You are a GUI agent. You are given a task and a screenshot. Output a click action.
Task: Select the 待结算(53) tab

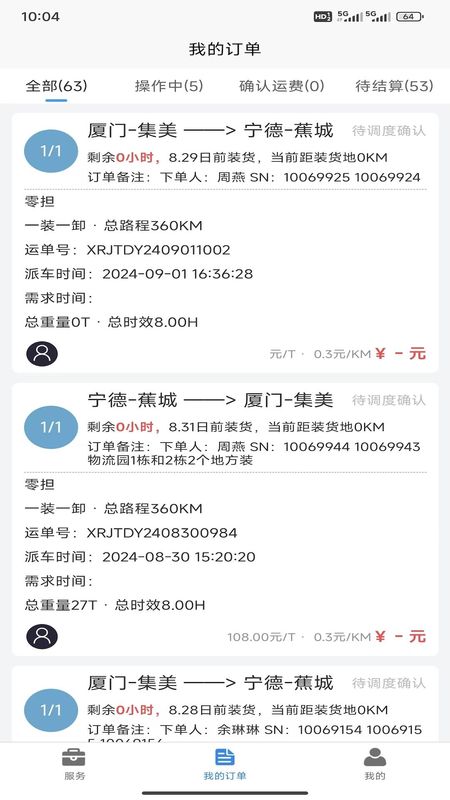(x=394, y=86)
